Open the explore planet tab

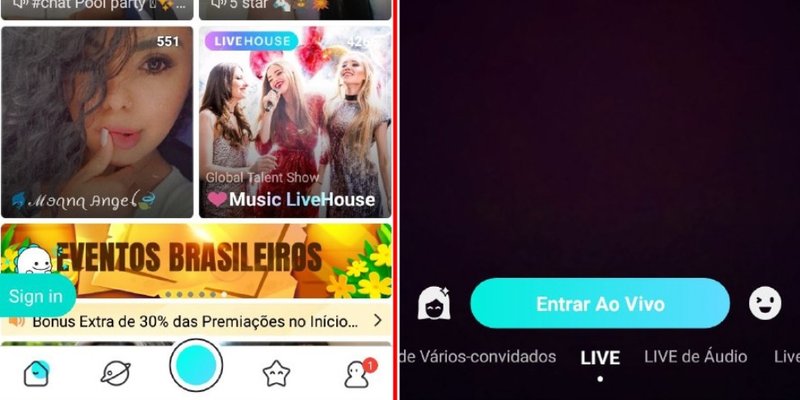pos(116,373)
